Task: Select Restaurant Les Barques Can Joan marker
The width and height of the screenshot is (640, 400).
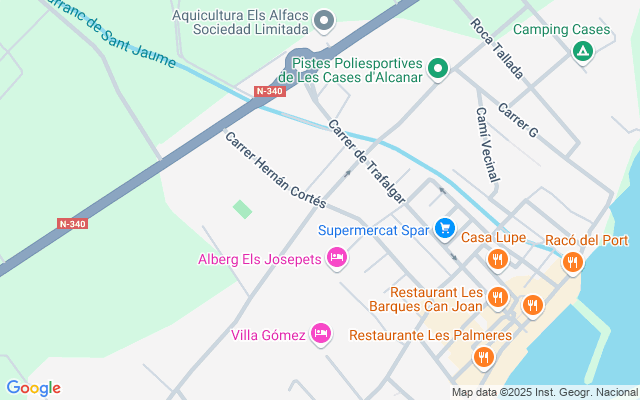Action: (498, 297)
